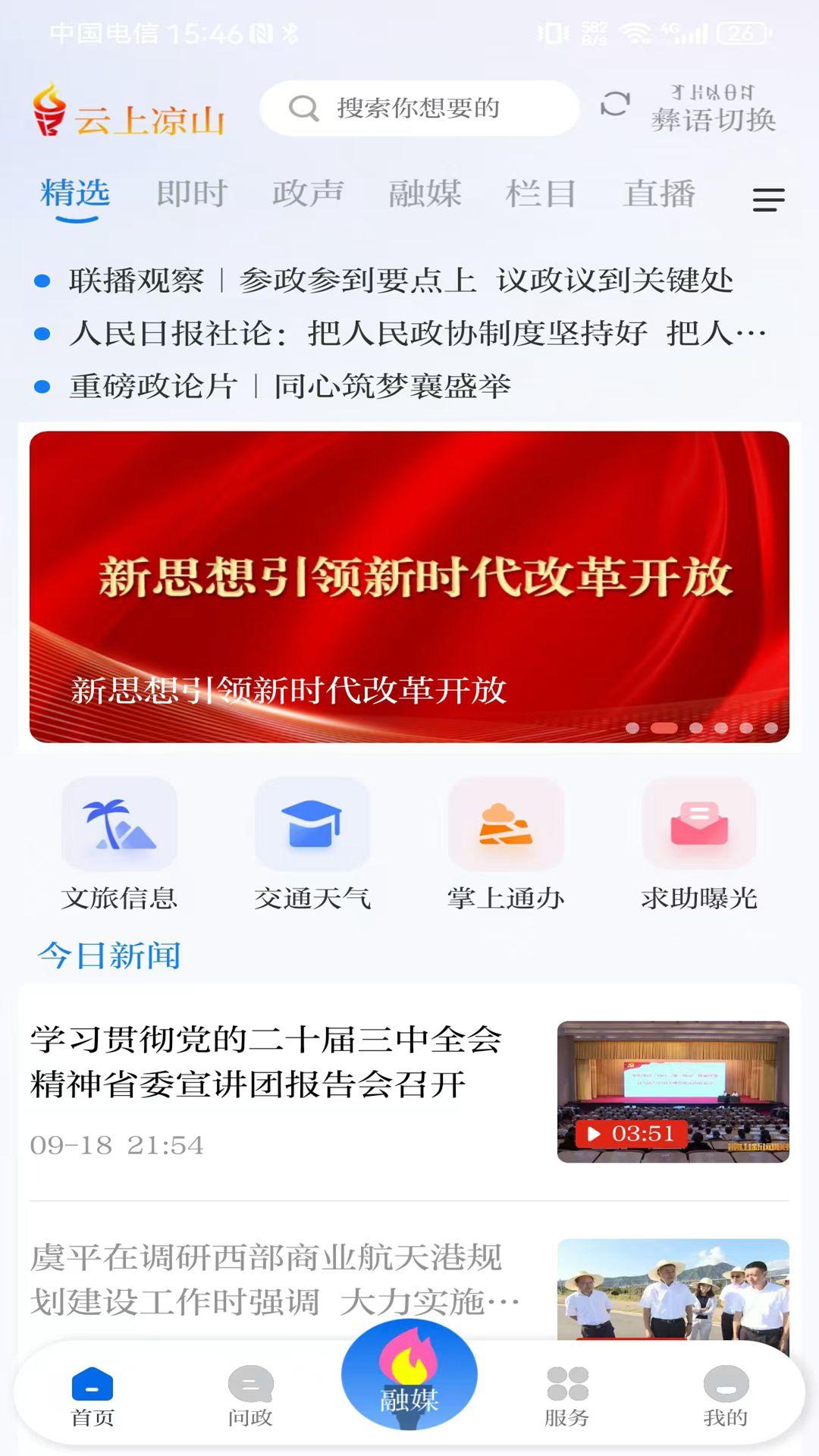Open the 政声 channel tab
The width and height of the screenshot is (819, 1456).
coord(309,193)
